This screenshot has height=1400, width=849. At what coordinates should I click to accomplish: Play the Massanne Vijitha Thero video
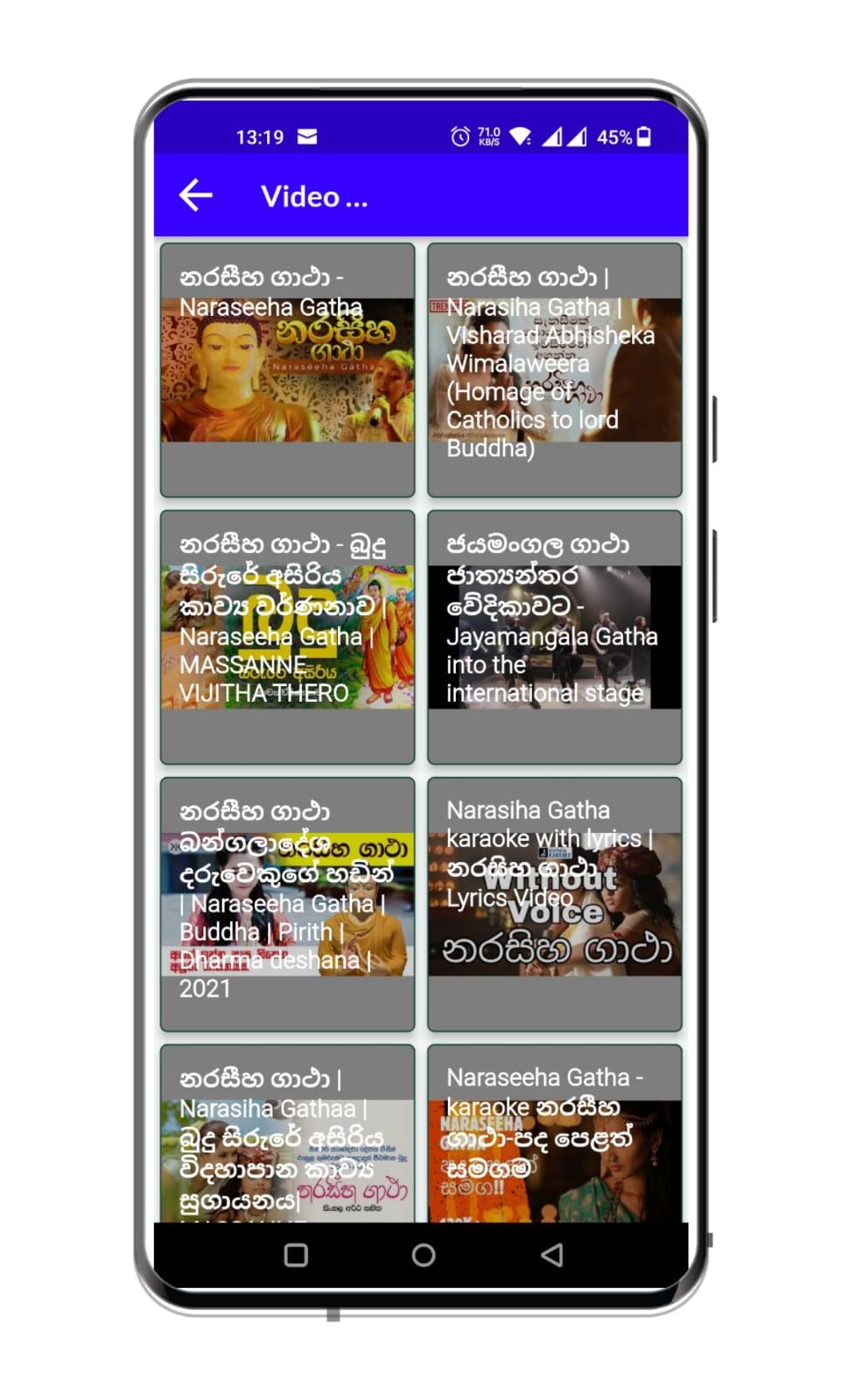tap(287, 637)
